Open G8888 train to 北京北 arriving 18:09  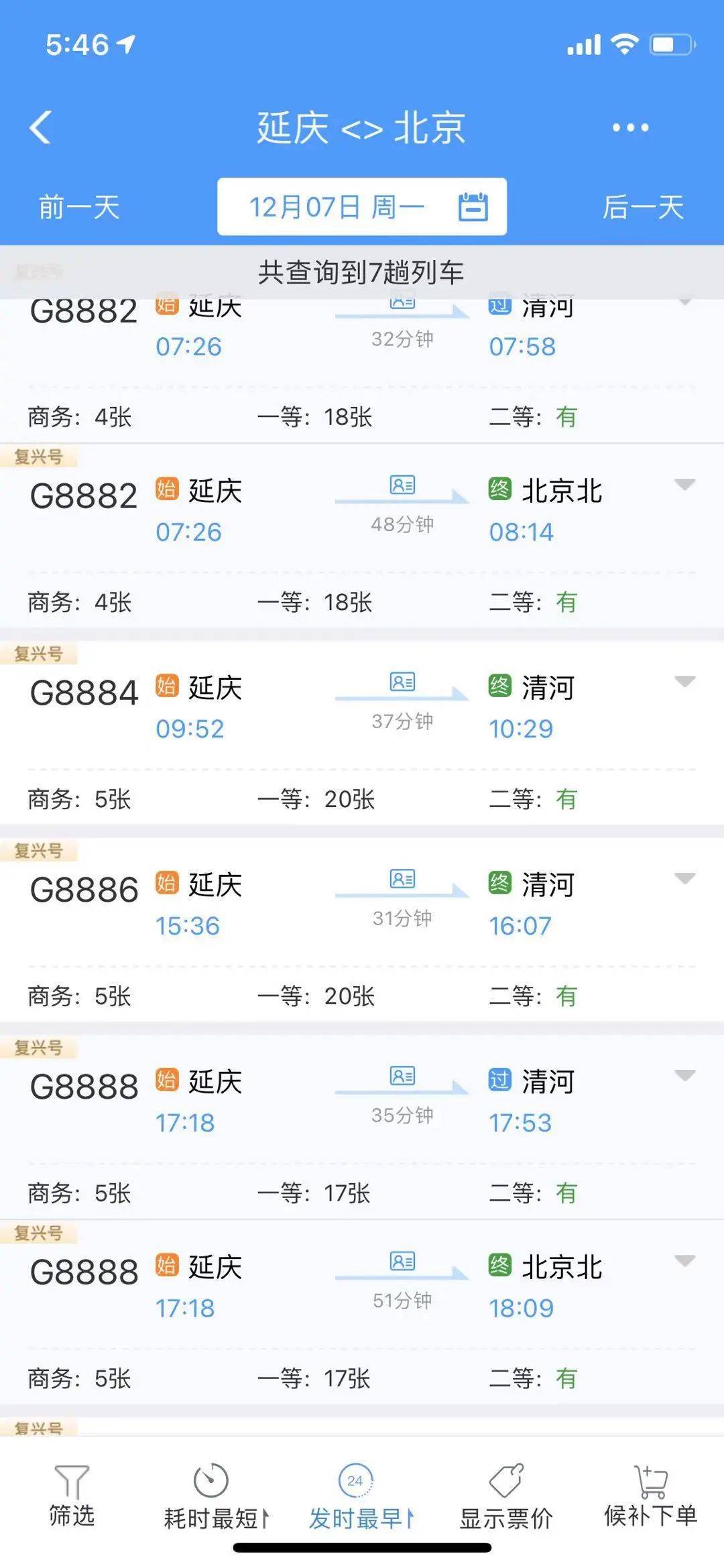coord(362,1313)
